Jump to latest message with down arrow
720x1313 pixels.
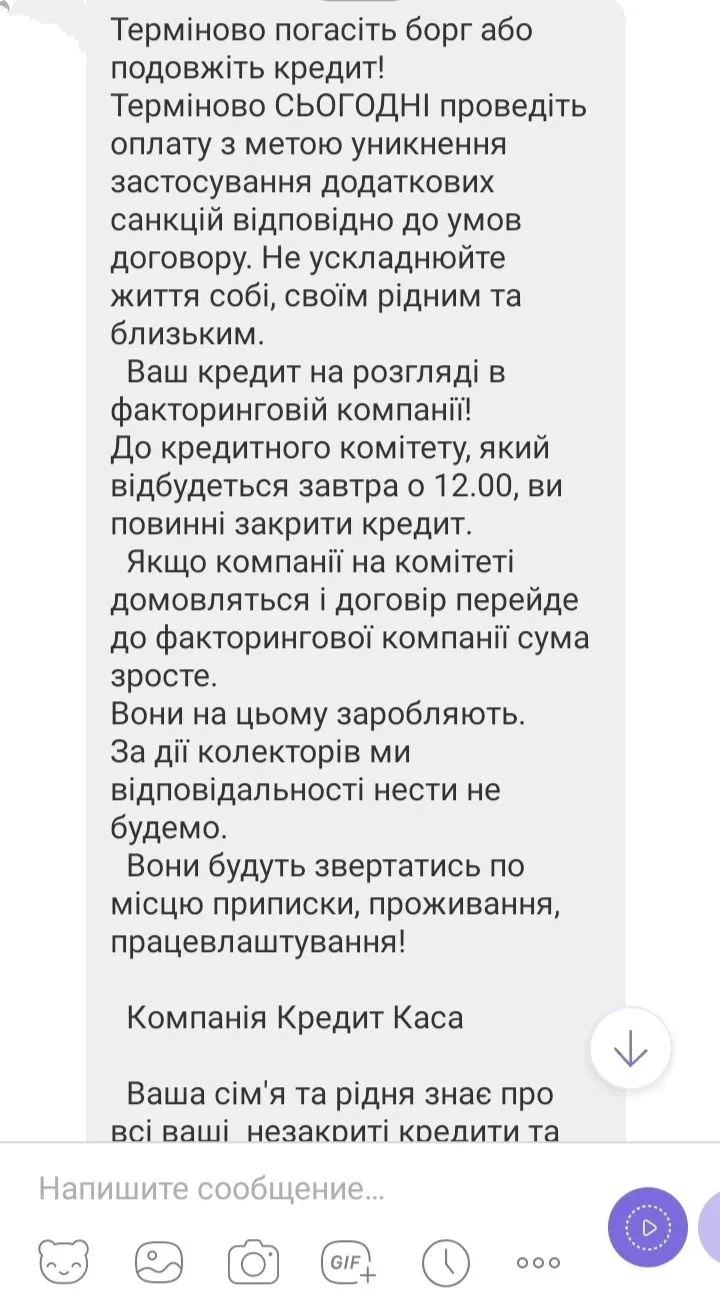631,1048
